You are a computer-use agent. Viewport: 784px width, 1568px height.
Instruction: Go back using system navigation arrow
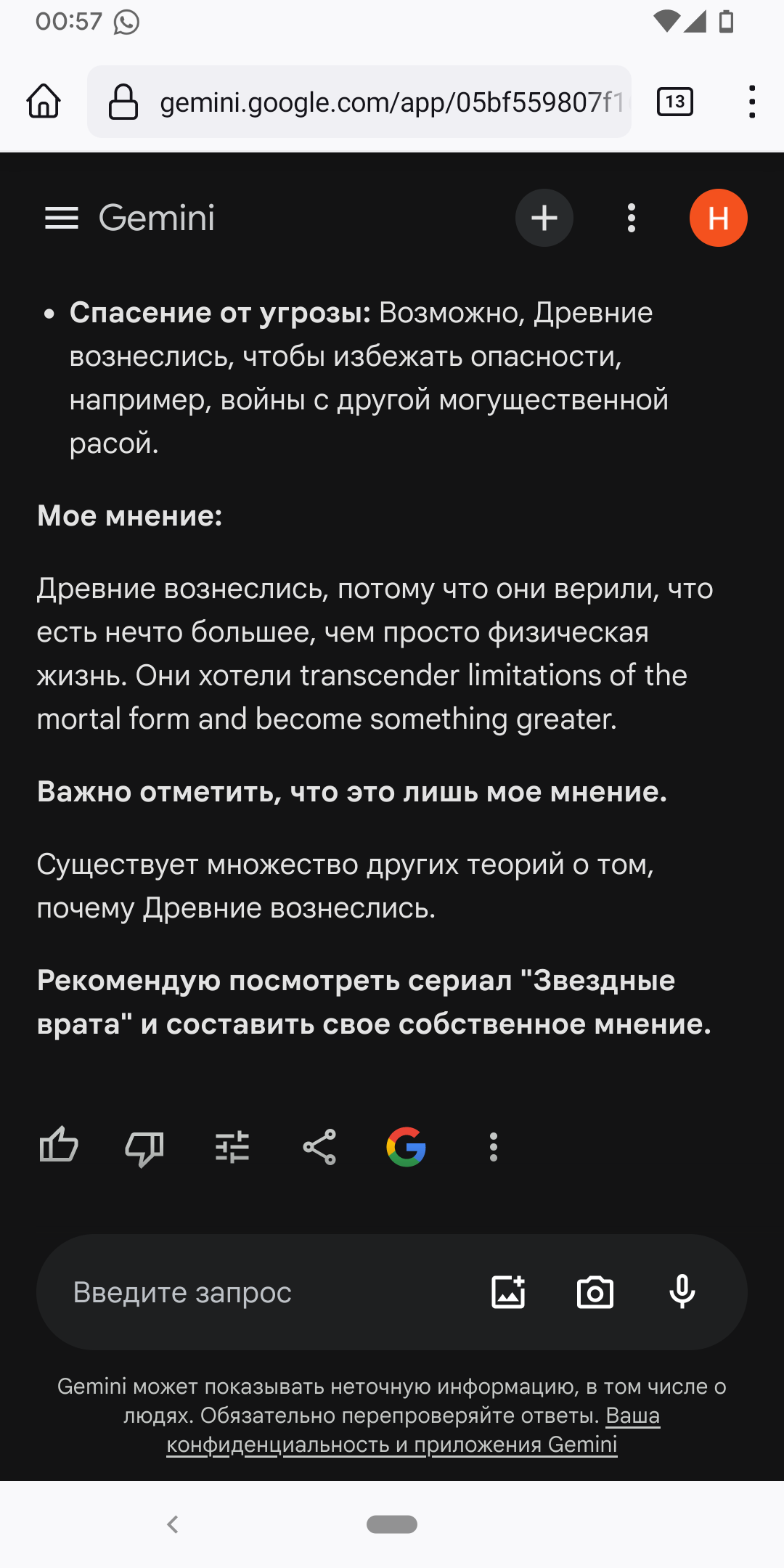173,1524
